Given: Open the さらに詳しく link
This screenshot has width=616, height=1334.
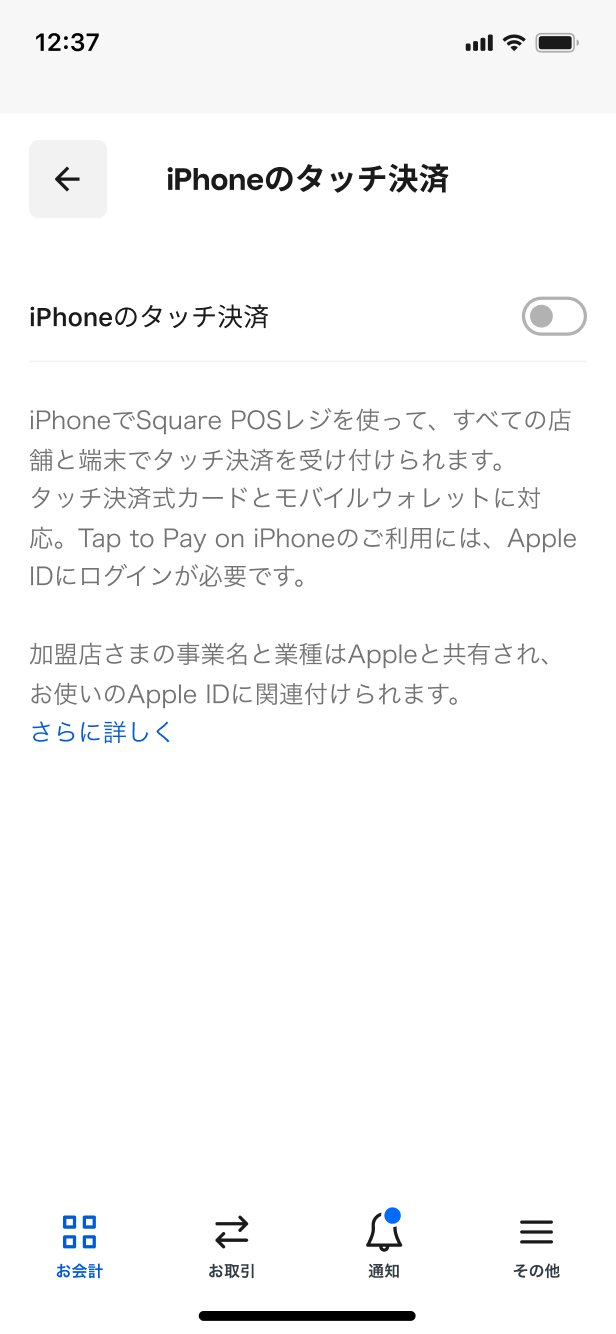Looking at the screenshot, I should point(102,732).
